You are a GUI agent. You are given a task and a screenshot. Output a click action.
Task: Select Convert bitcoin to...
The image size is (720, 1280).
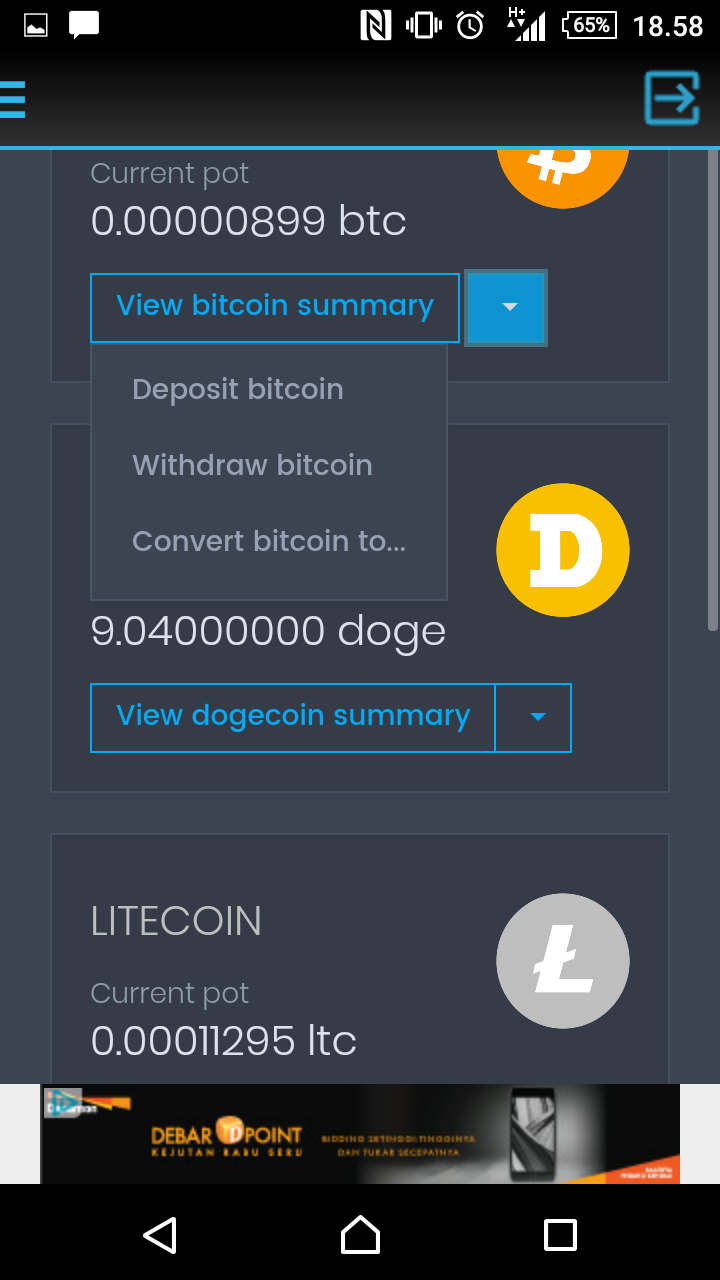(268, 541)
